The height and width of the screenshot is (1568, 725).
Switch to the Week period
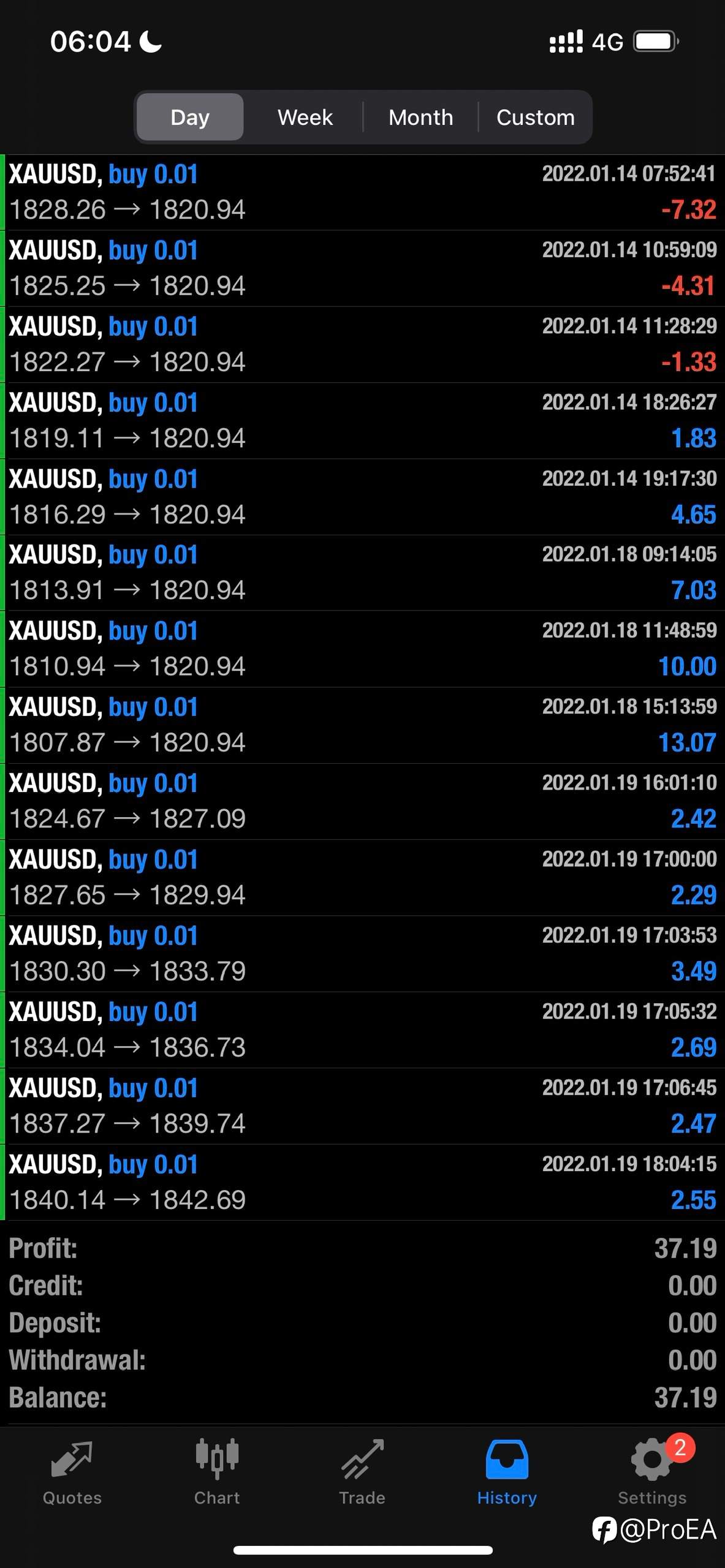[x=305, y=117]
